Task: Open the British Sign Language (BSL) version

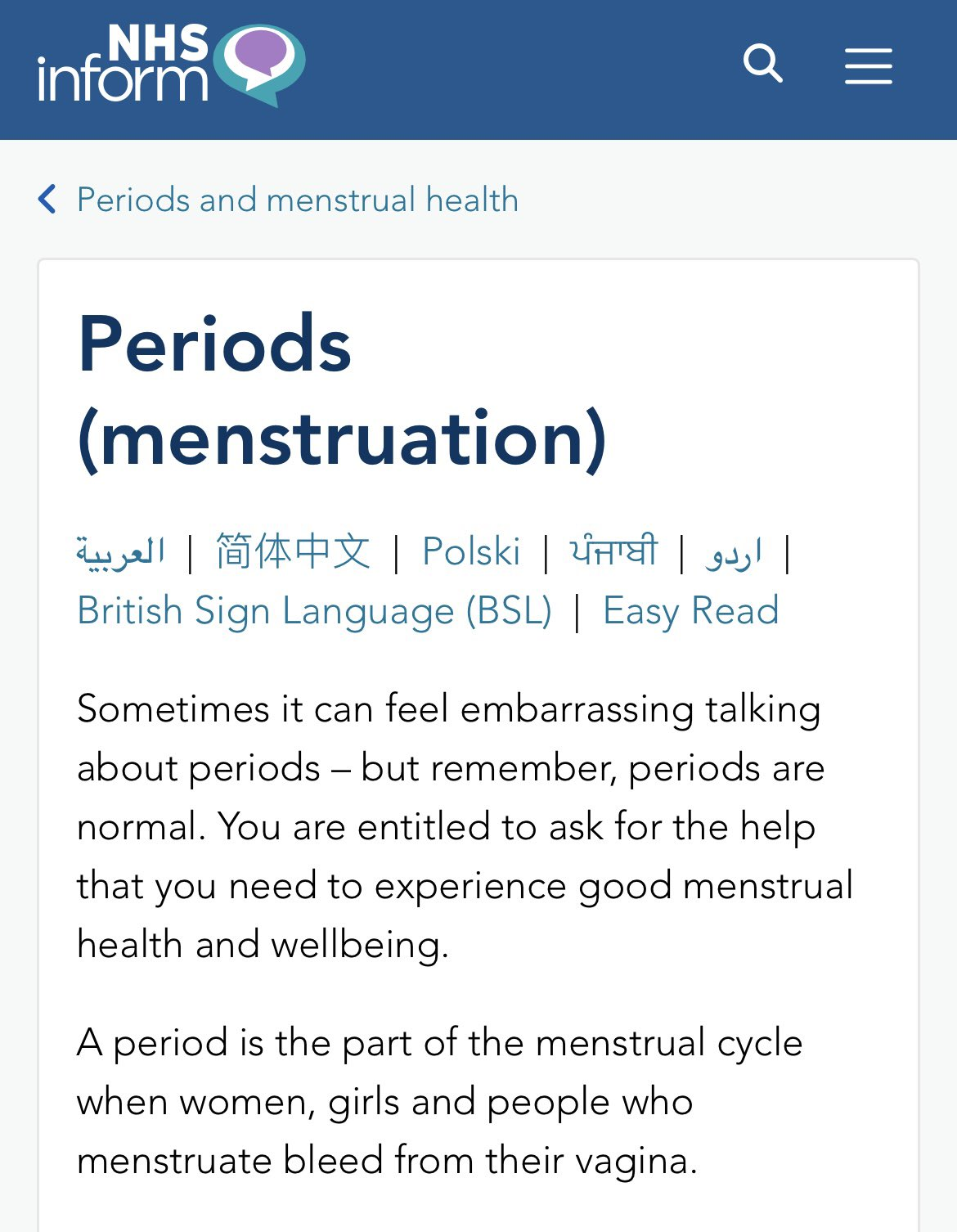Action: [314, 611]
